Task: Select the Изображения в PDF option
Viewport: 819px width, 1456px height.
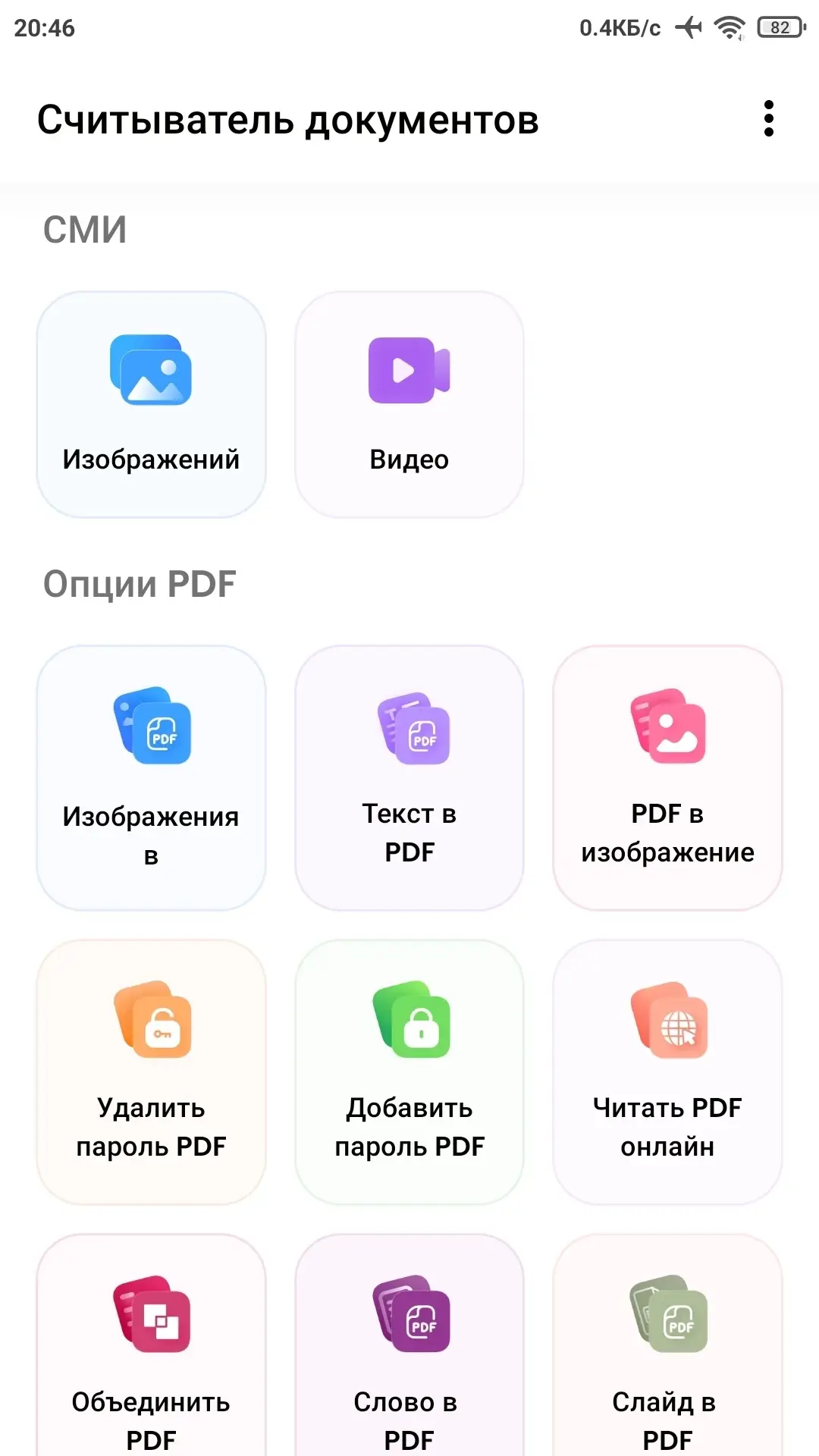Action: [x=151, y=777]
